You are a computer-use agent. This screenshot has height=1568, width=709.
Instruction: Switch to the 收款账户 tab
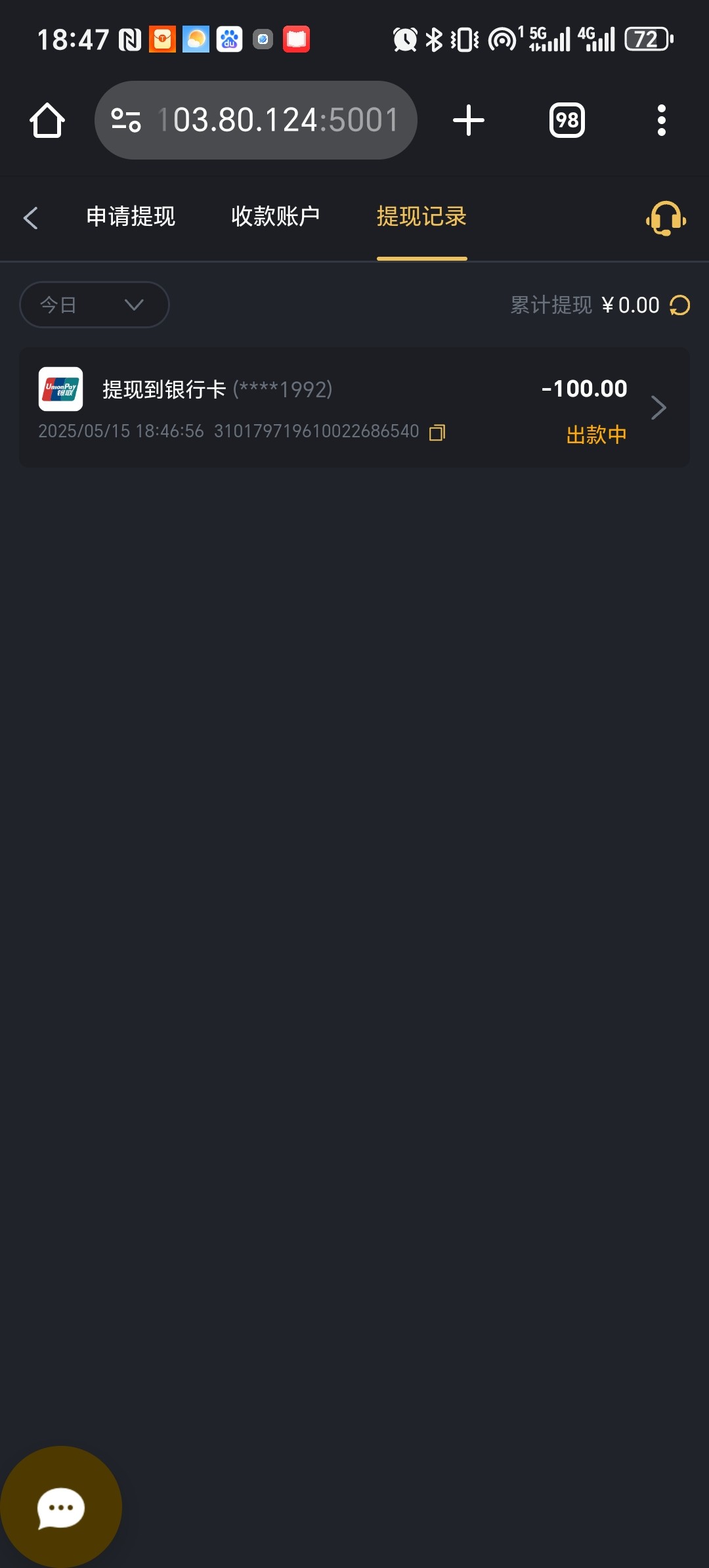[276, 217]
